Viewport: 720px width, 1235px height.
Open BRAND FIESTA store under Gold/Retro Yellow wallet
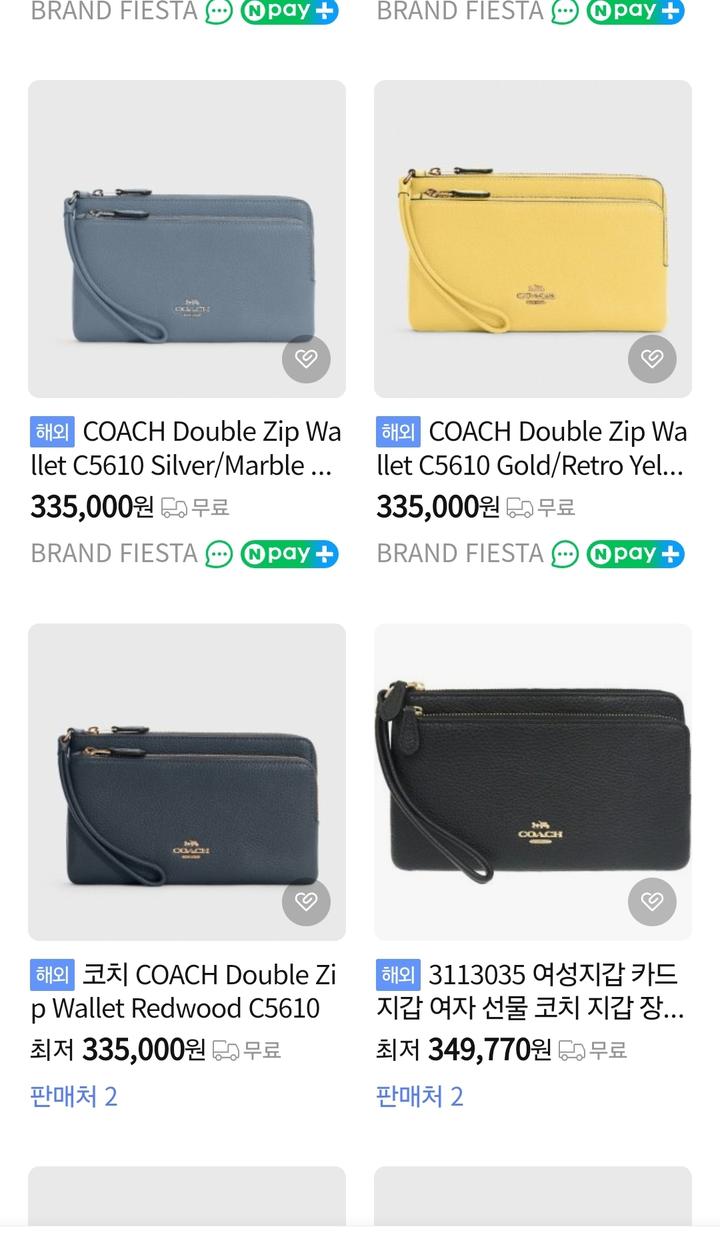click(x=460, y=553)
